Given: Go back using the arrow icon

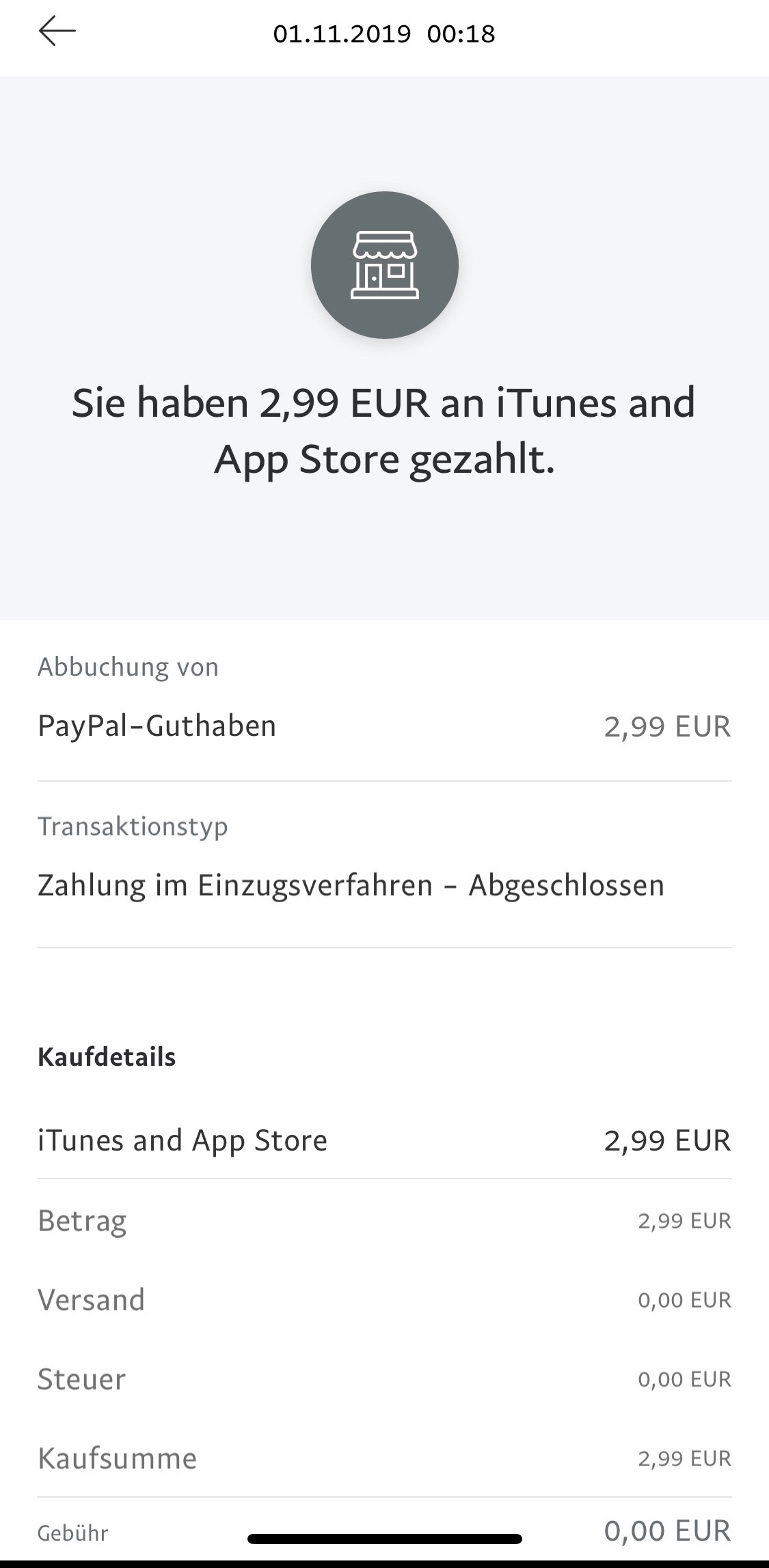Looking at the screenshot, I should pyautogui.click(x=57, y=31).
